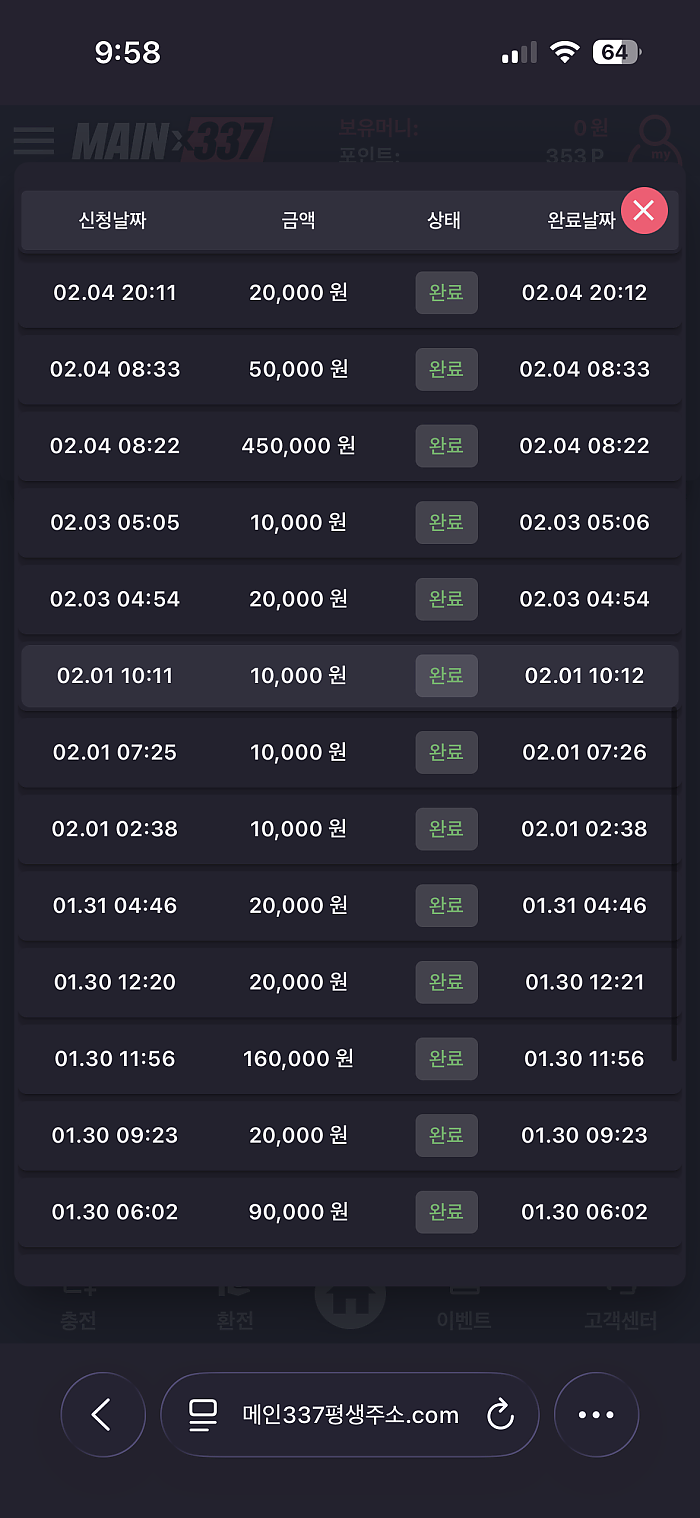The image size is (700, 1518).
Task: Go back in the browser
Action: 102,1414
